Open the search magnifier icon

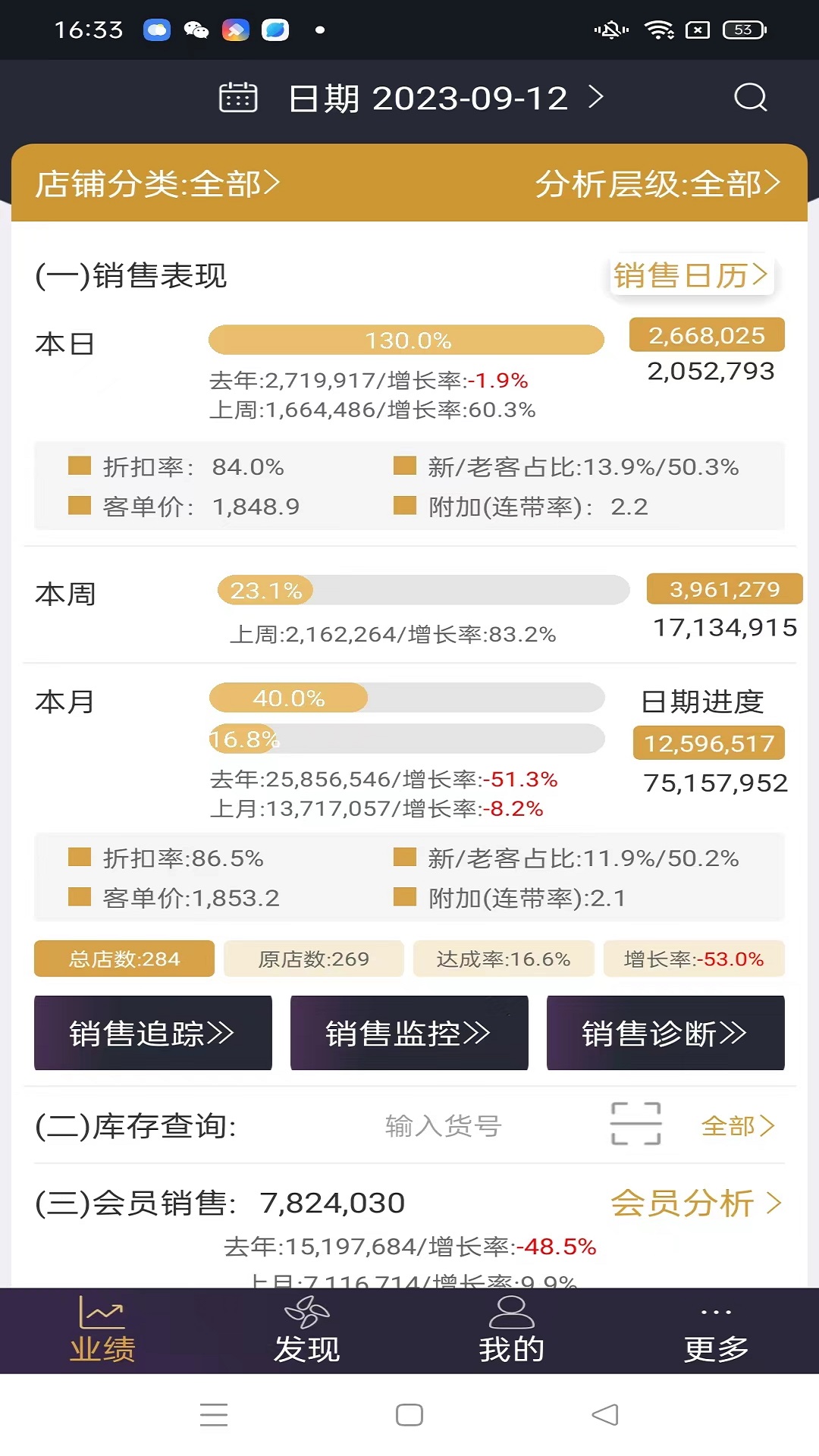pos(751,97)
